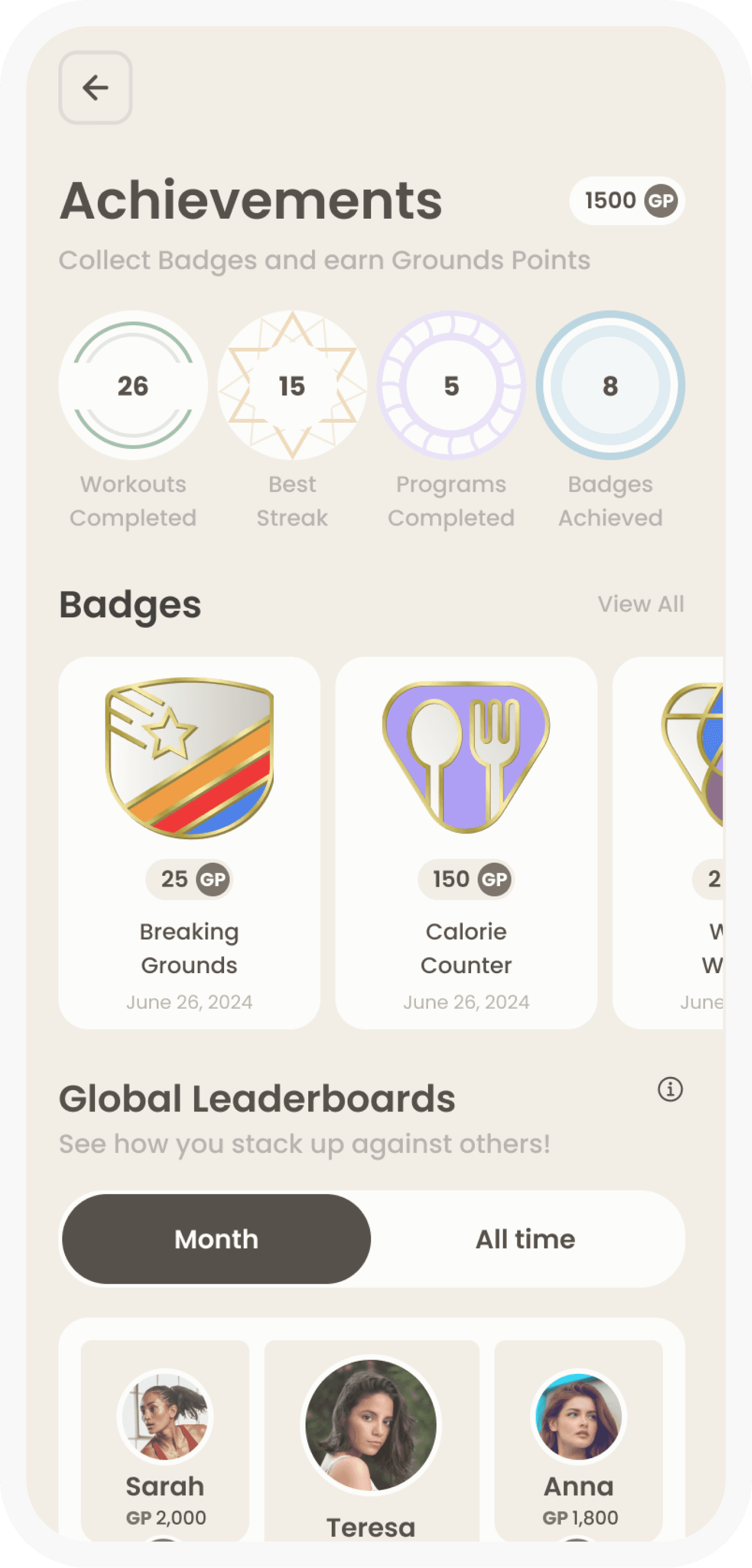The width and height of the screenshot is (752, 1568).
Task: Tap the 1500 GP points pill
Action: 626,201
